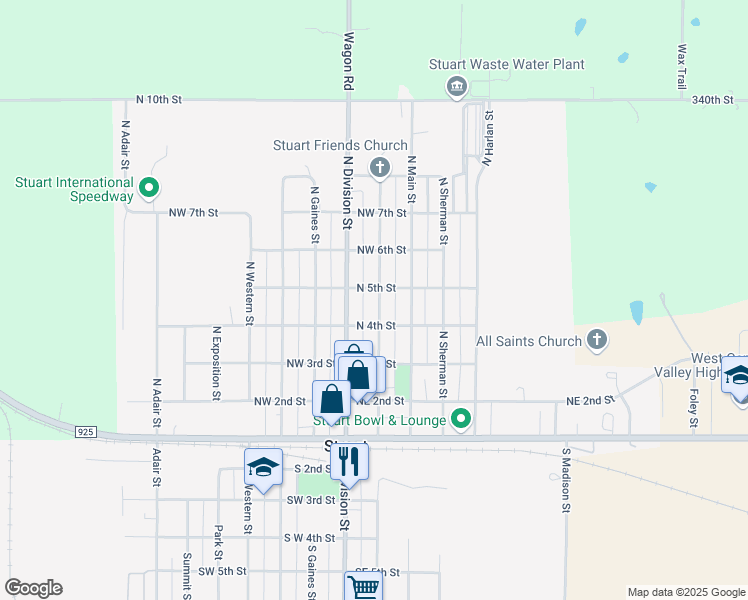Open the restaurant fork-and-knife marker
Screen dimensions: 748x600
tap(349, 465)
